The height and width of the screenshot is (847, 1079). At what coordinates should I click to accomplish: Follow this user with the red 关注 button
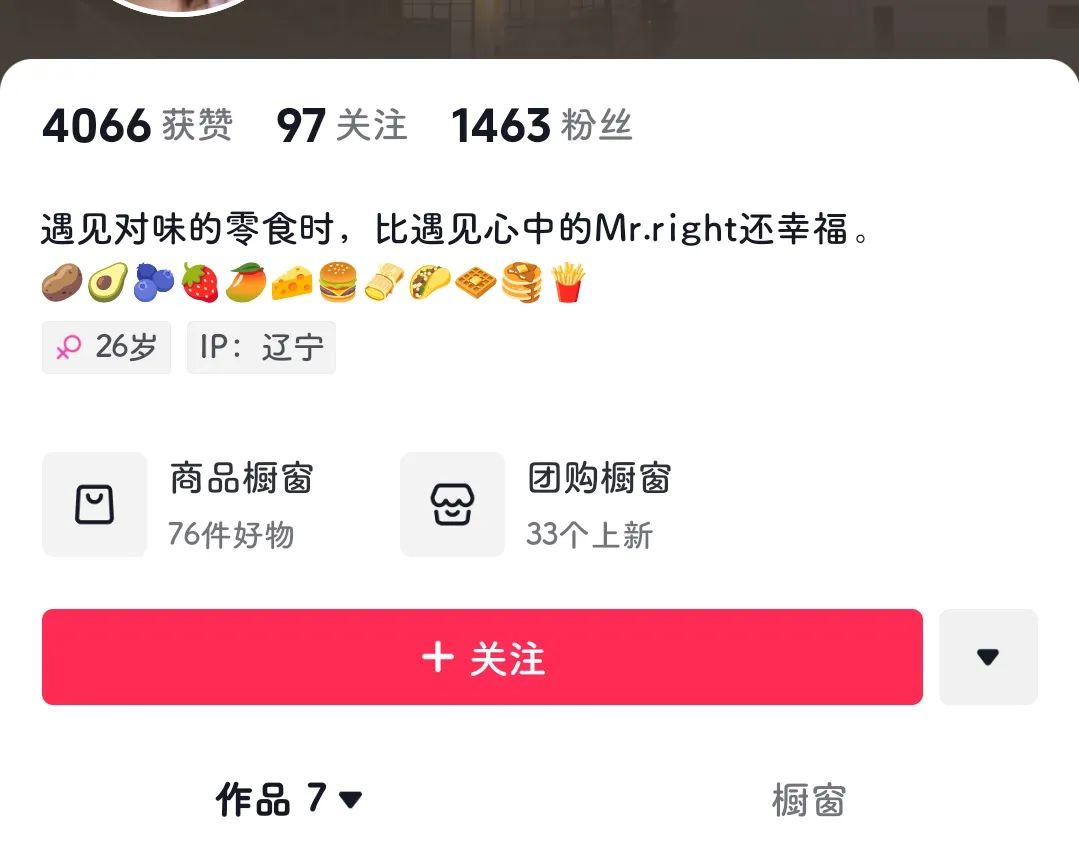[481, 657]
